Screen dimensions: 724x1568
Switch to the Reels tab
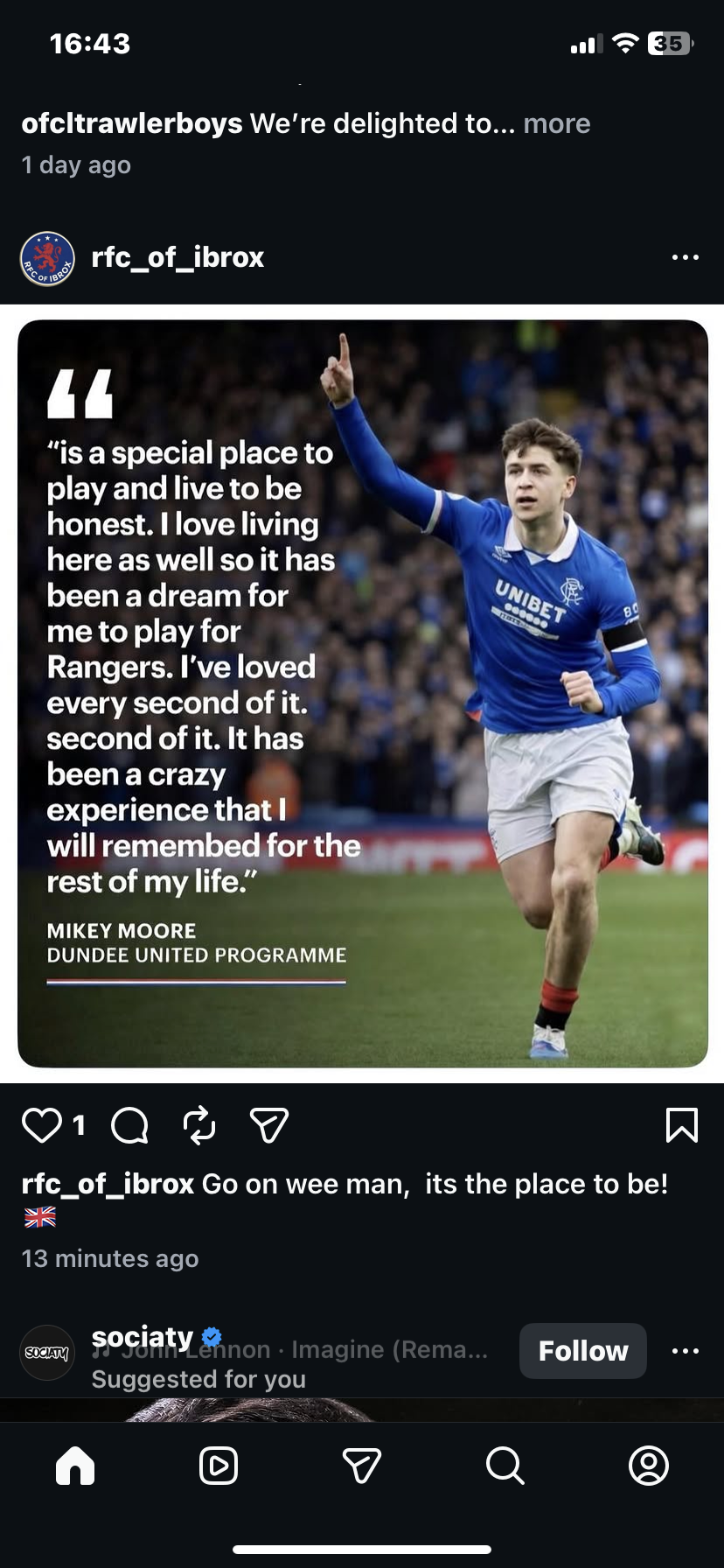coord(219,1466)
